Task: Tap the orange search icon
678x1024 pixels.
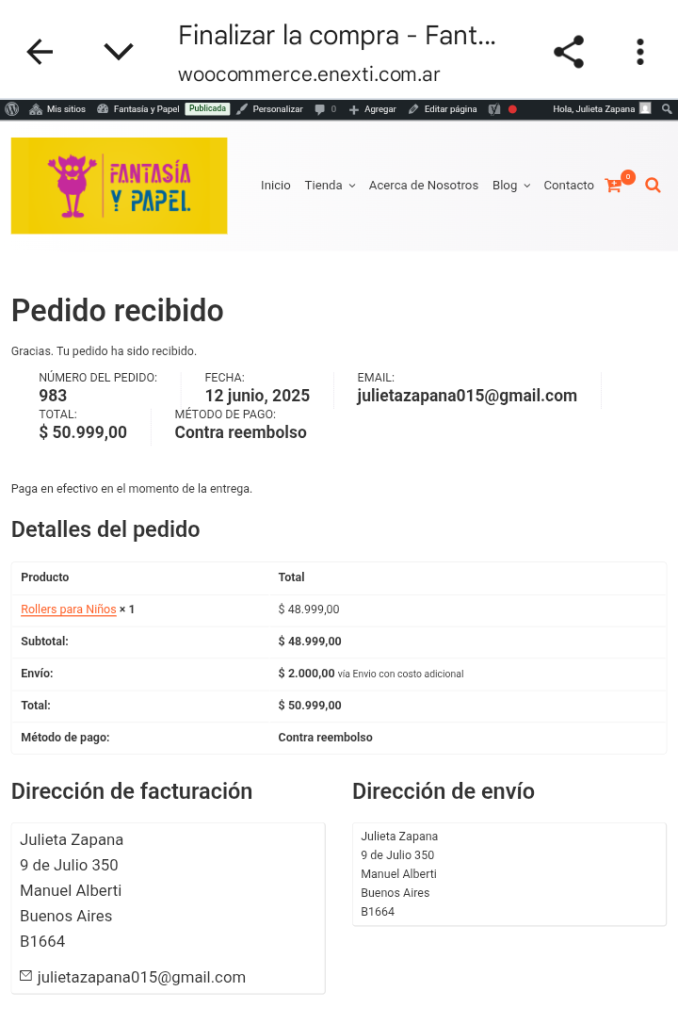Action: [653, 185]
